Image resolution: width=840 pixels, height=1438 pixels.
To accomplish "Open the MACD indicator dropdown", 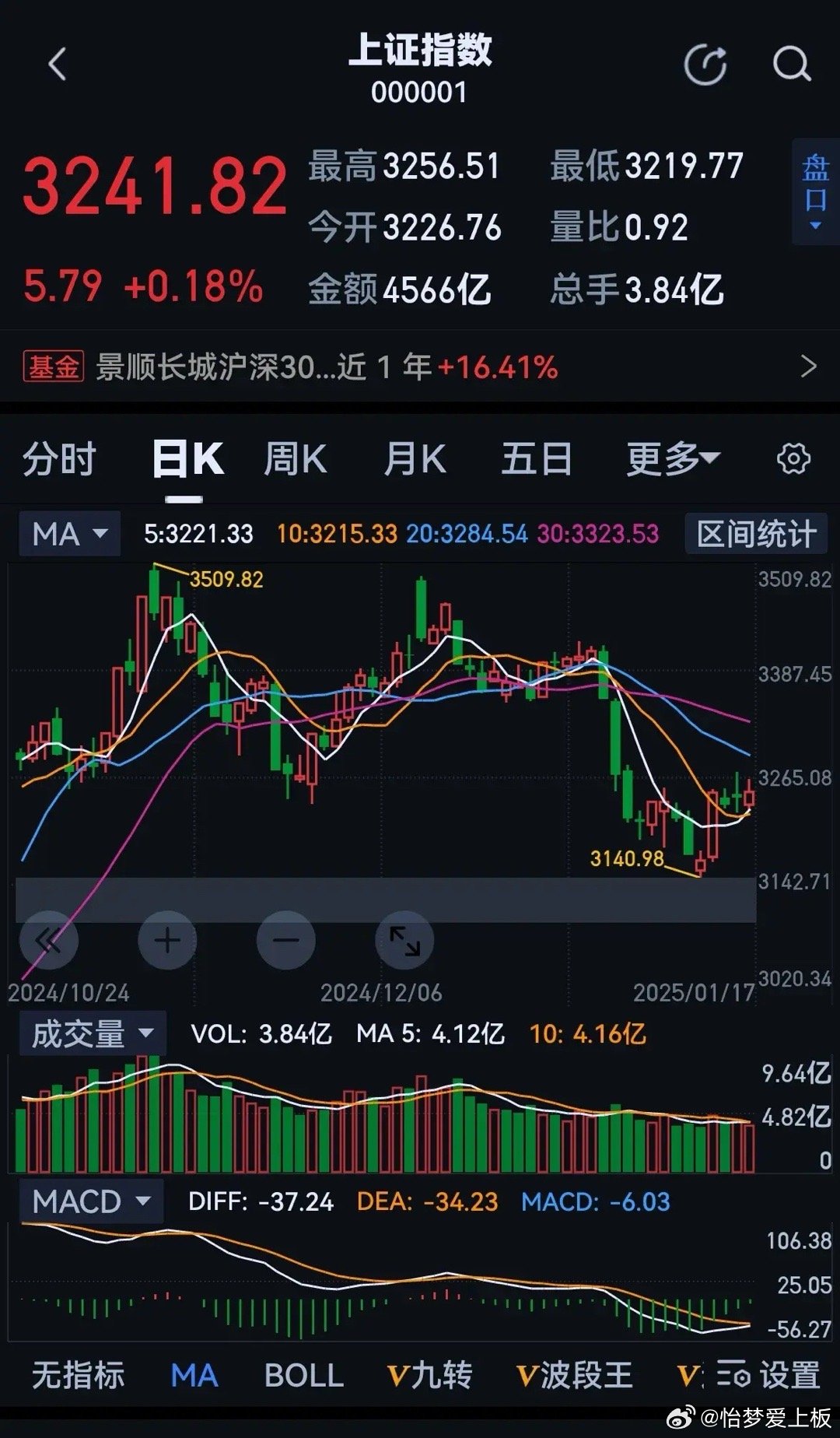I will click(x=91, y=1201).
